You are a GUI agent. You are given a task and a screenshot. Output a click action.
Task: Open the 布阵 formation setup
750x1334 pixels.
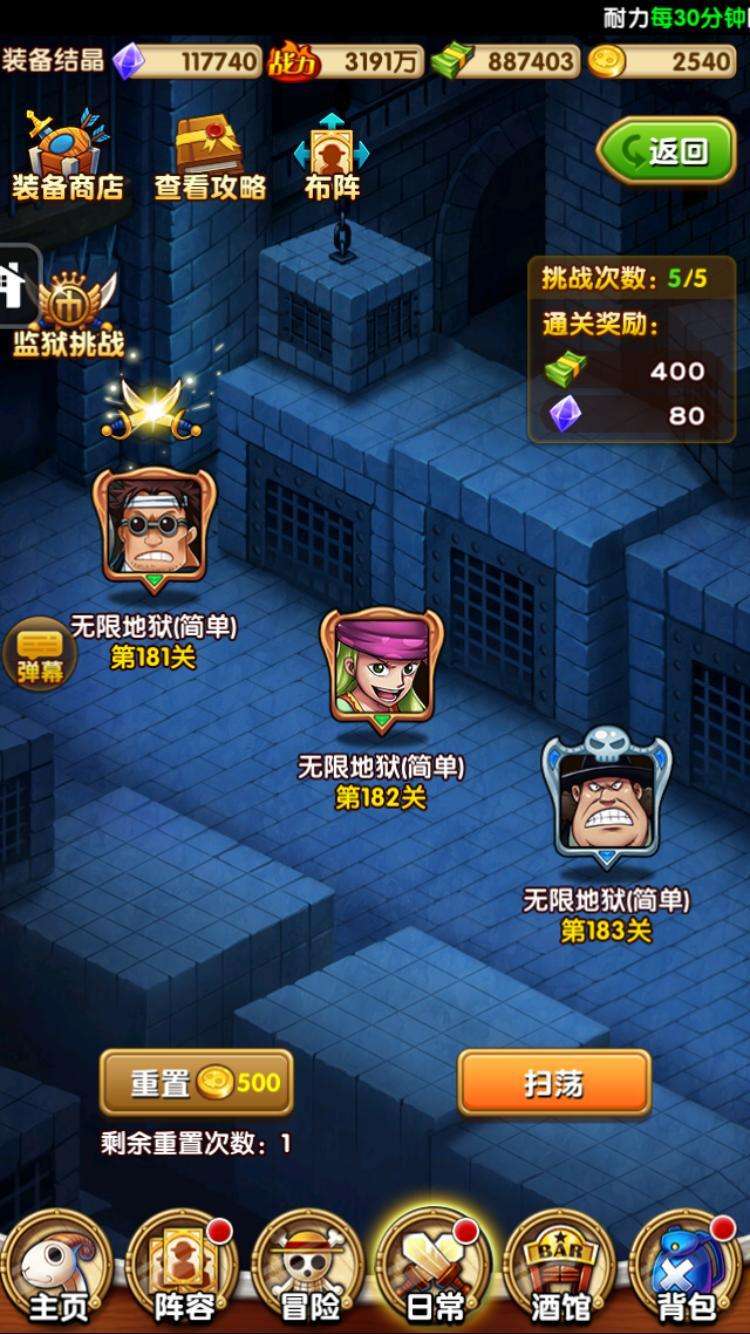click(x=332, y=157)
